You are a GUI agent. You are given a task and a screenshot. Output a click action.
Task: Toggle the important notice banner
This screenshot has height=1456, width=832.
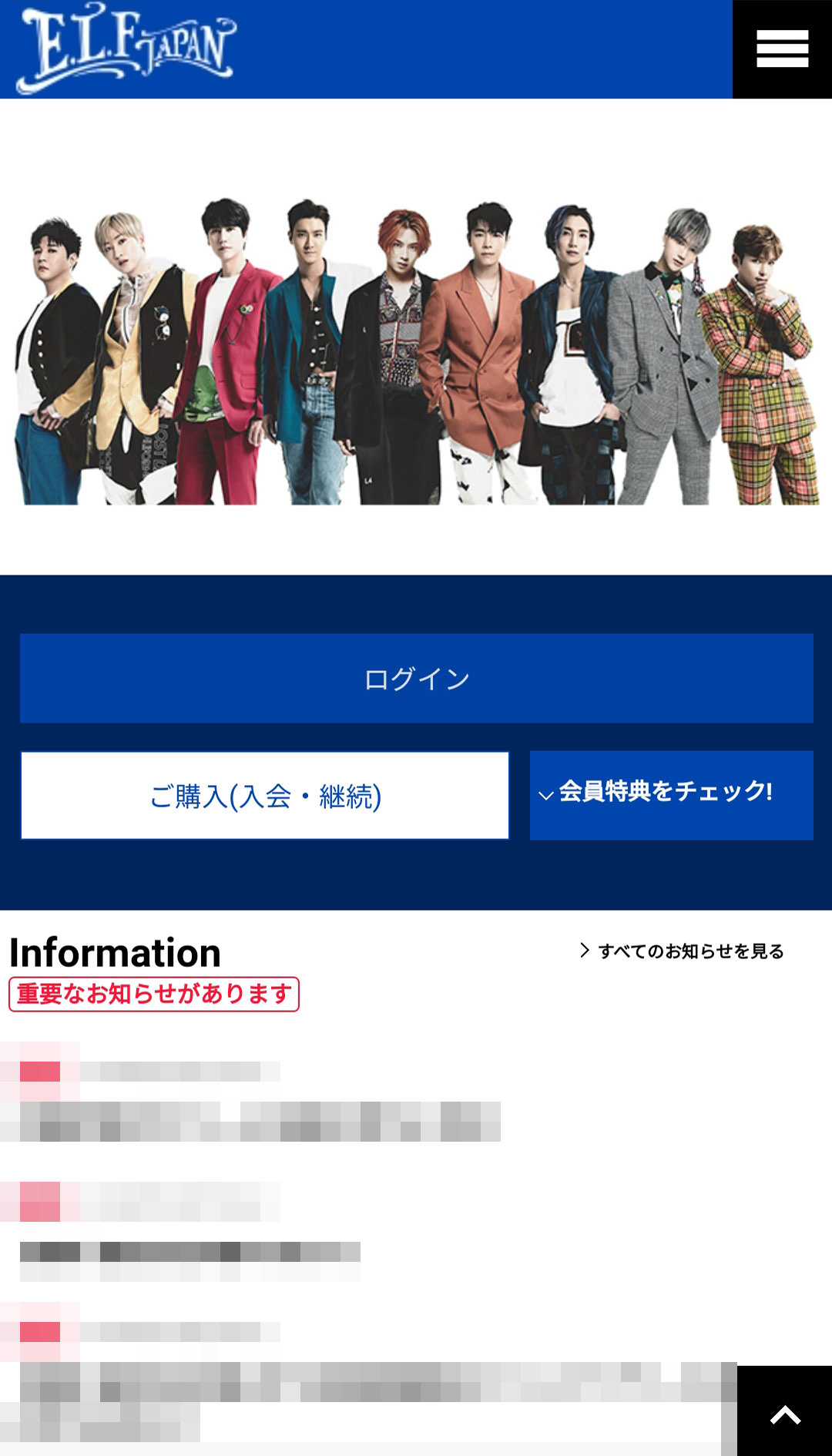coord(152,993)
